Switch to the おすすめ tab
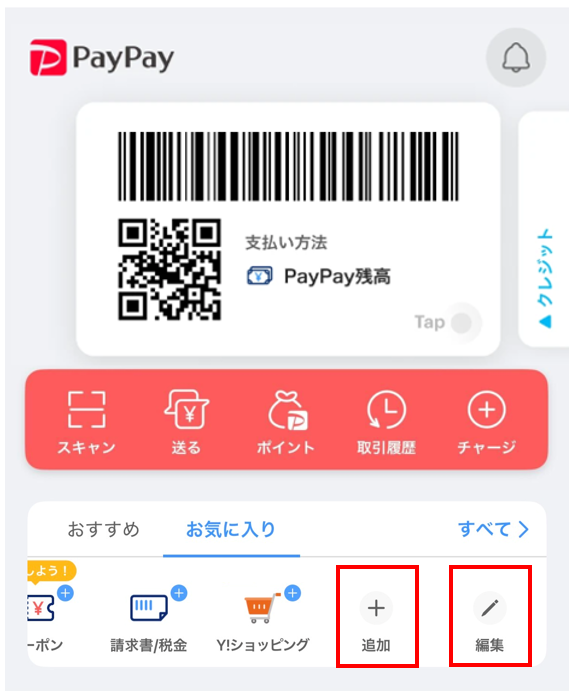This screenshot has height=697, width=574. click(104, 529)
